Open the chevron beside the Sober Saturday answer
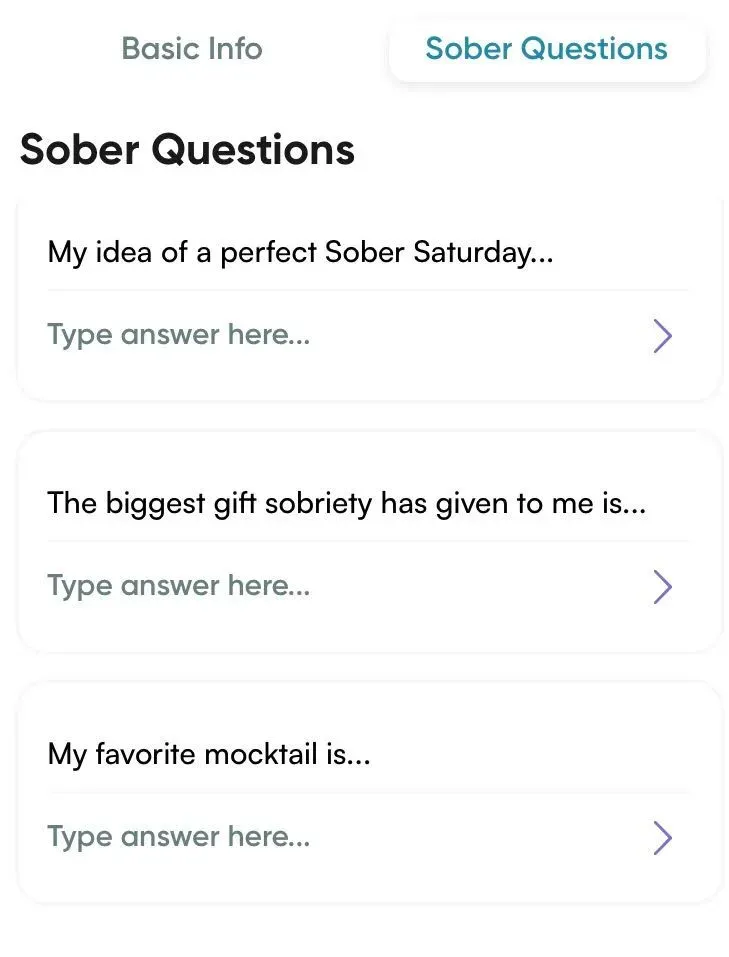This screenshot has width=729, height=957. (x=662, y=336)
